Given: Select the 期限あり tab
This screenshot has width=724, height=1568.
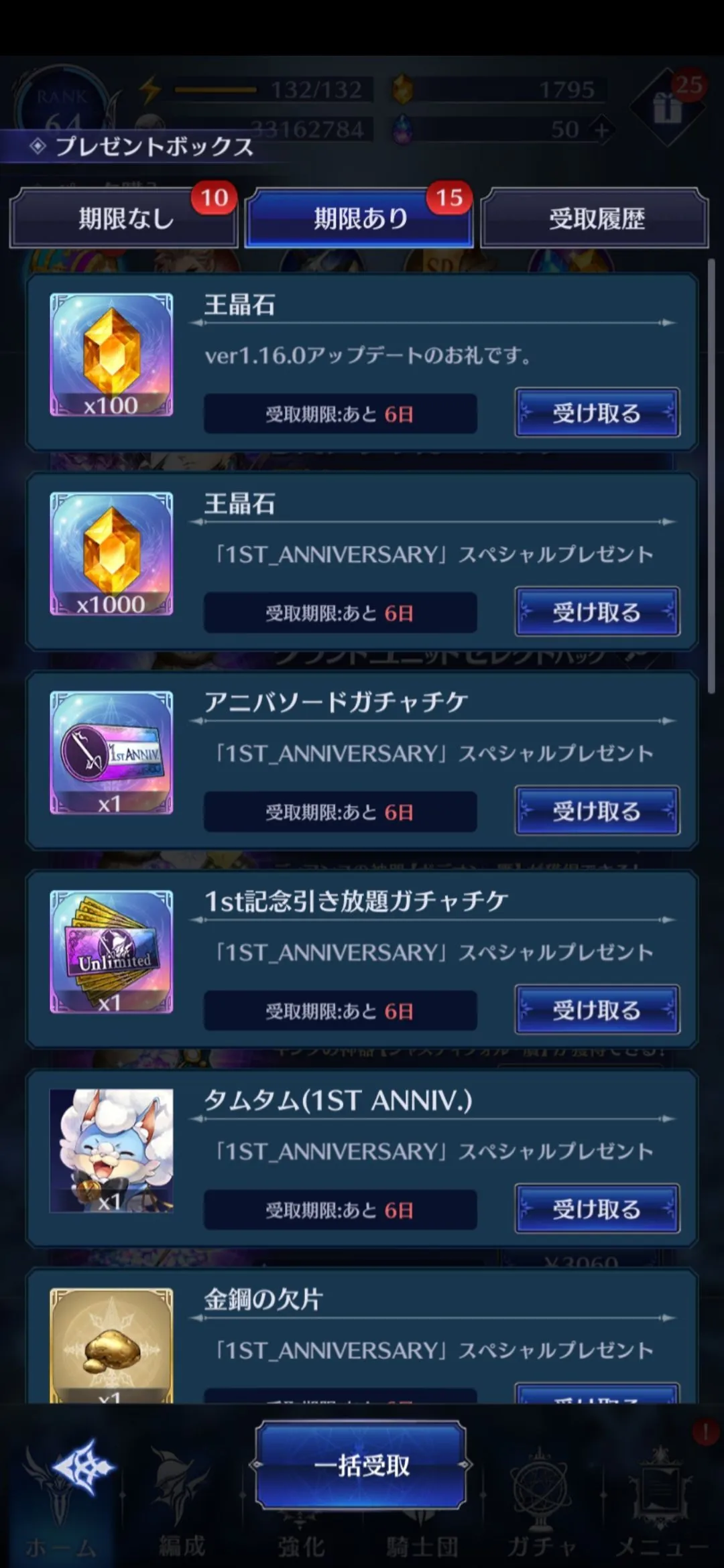Looking at the screenshot, I should [359, 218].
